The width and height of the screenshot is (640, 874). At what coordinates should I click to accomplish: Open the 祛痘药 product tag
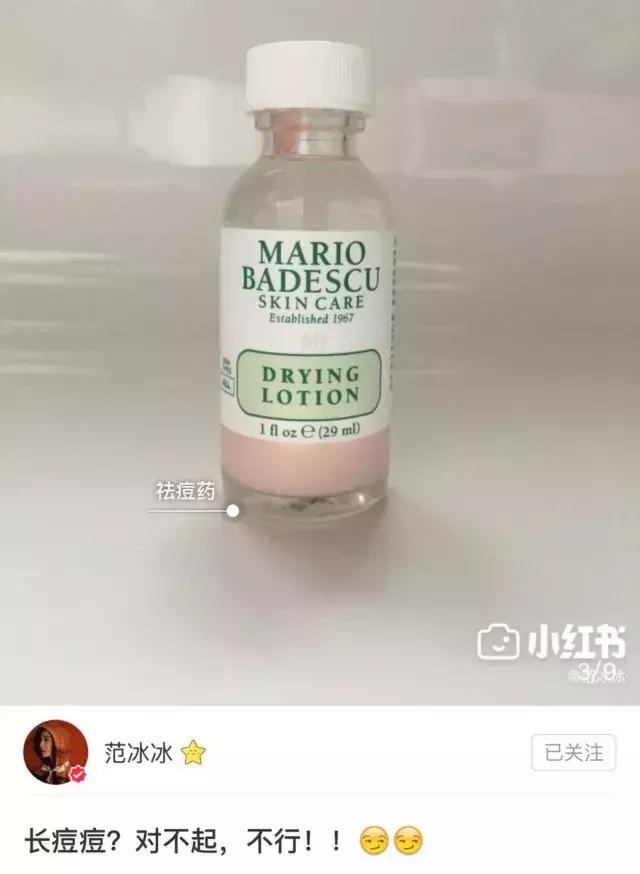pyautogui.click(x=185, y=492)
